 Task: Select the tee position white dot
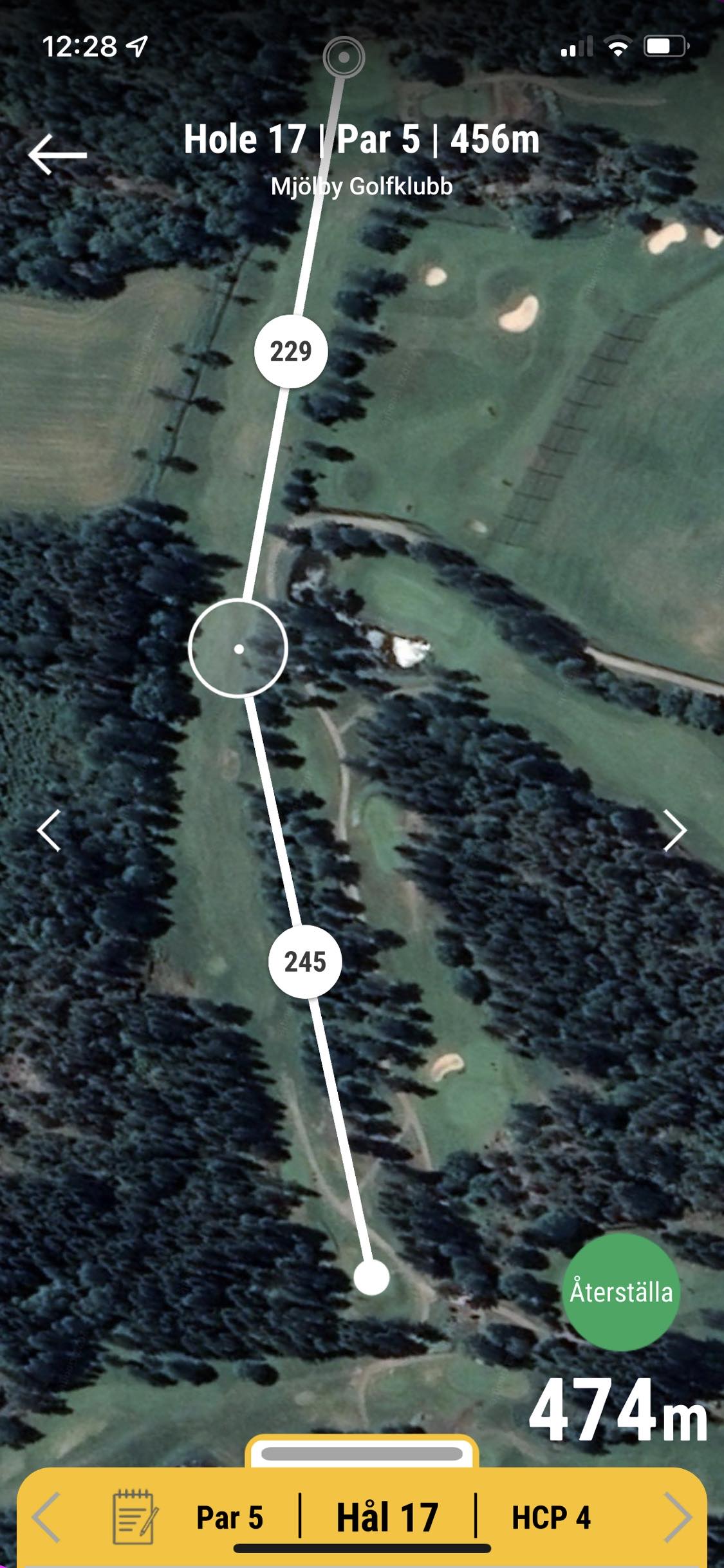pyautogui.click(x=371, y=1278)
